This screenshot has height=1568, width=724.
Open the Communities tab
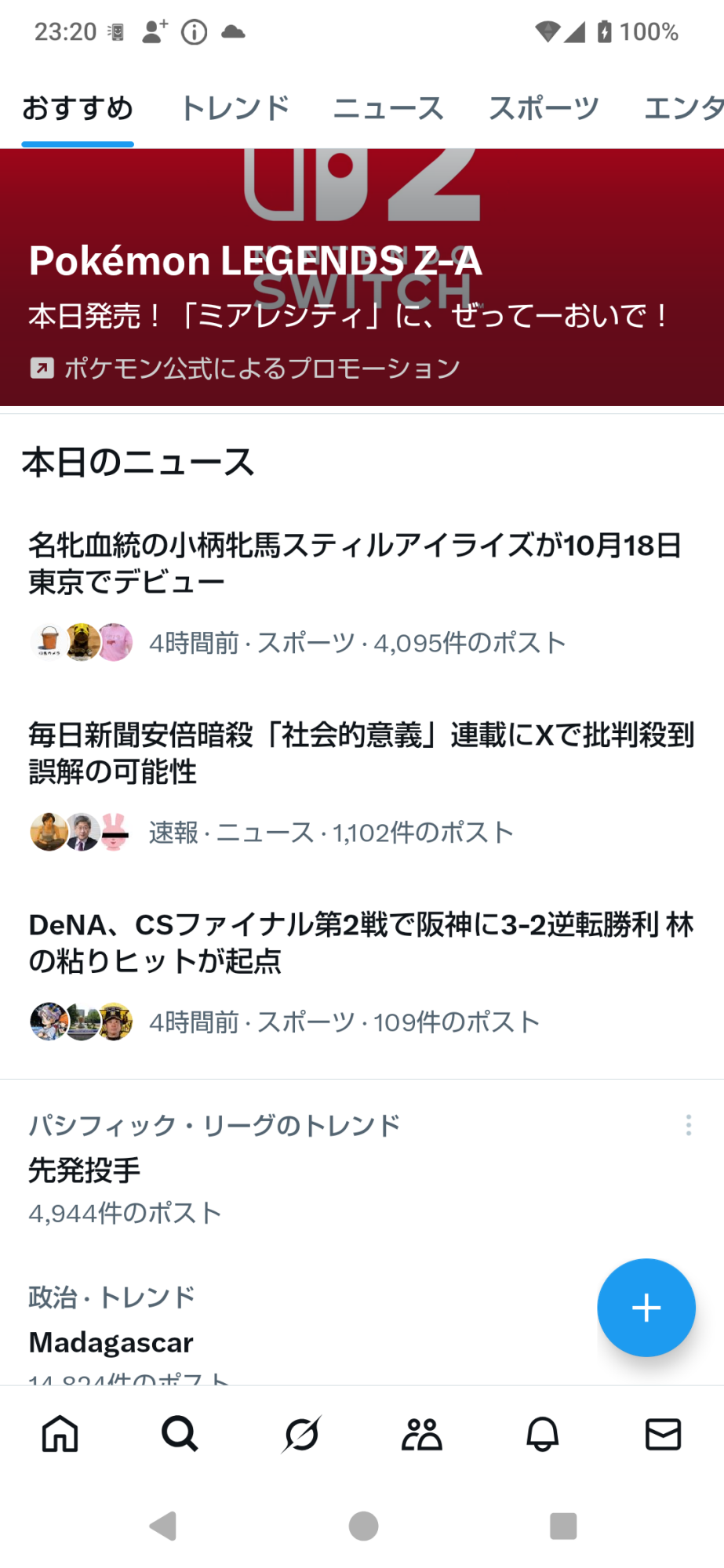[421, 1434]
